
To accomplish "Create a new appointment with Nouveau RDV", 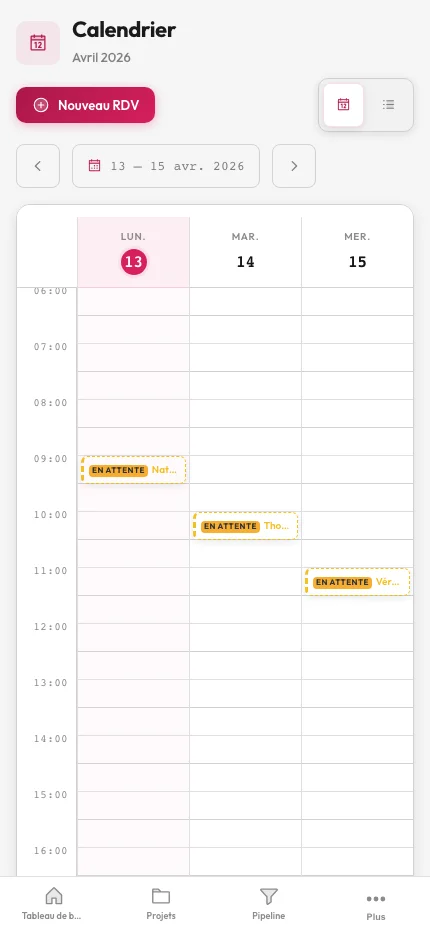I will point(85,105).
